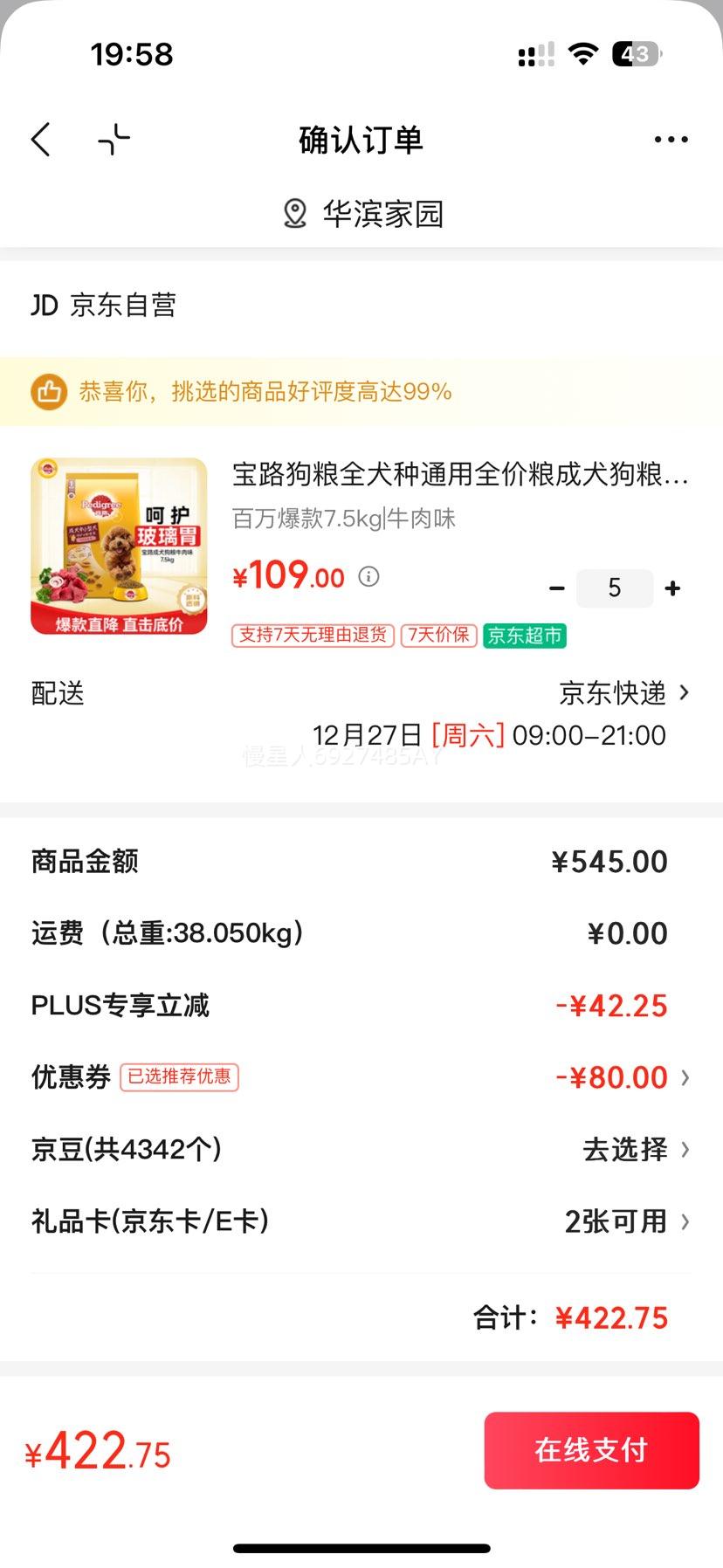
Task: Open the more options three-dot menu
Action: (x=671, y=139)
